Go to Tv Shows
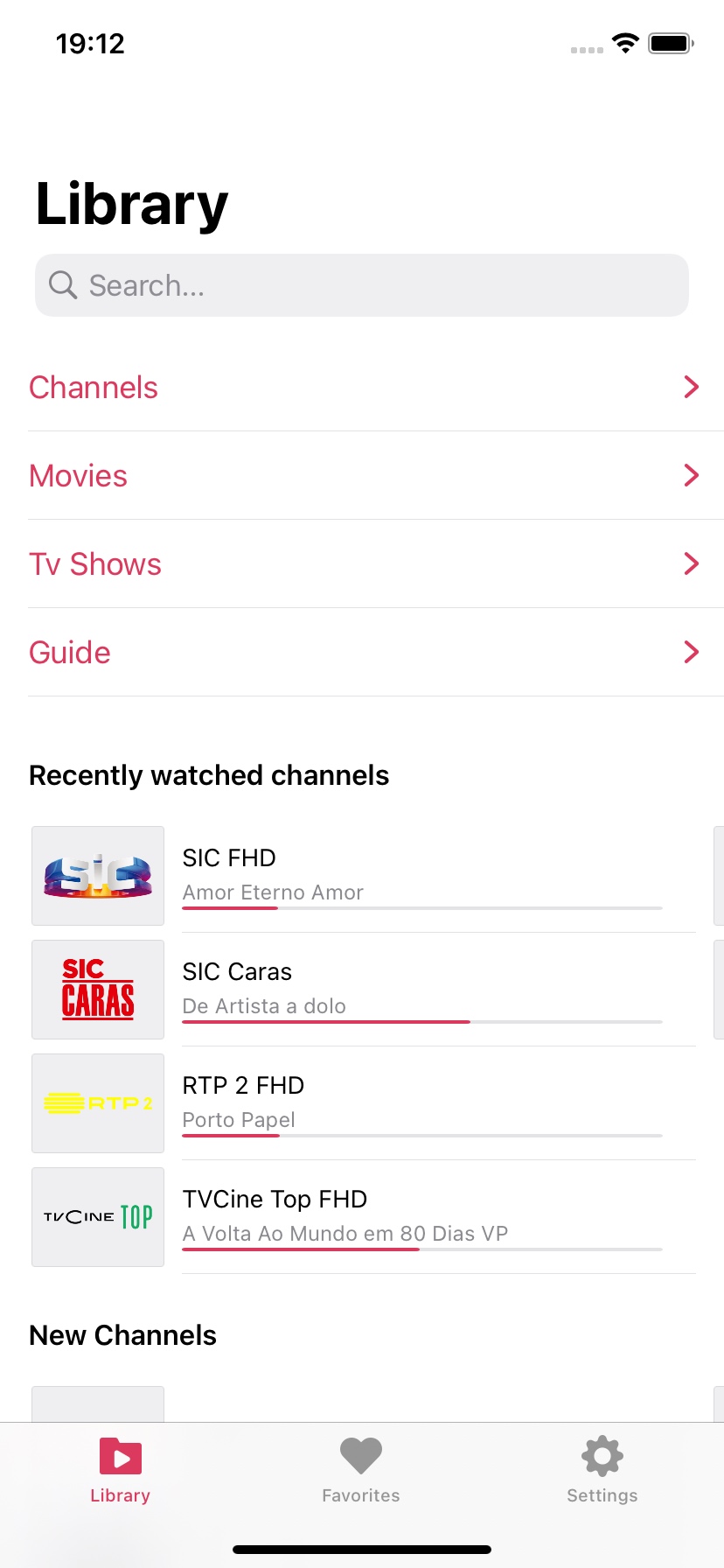724x1568 pixels. 362,564
